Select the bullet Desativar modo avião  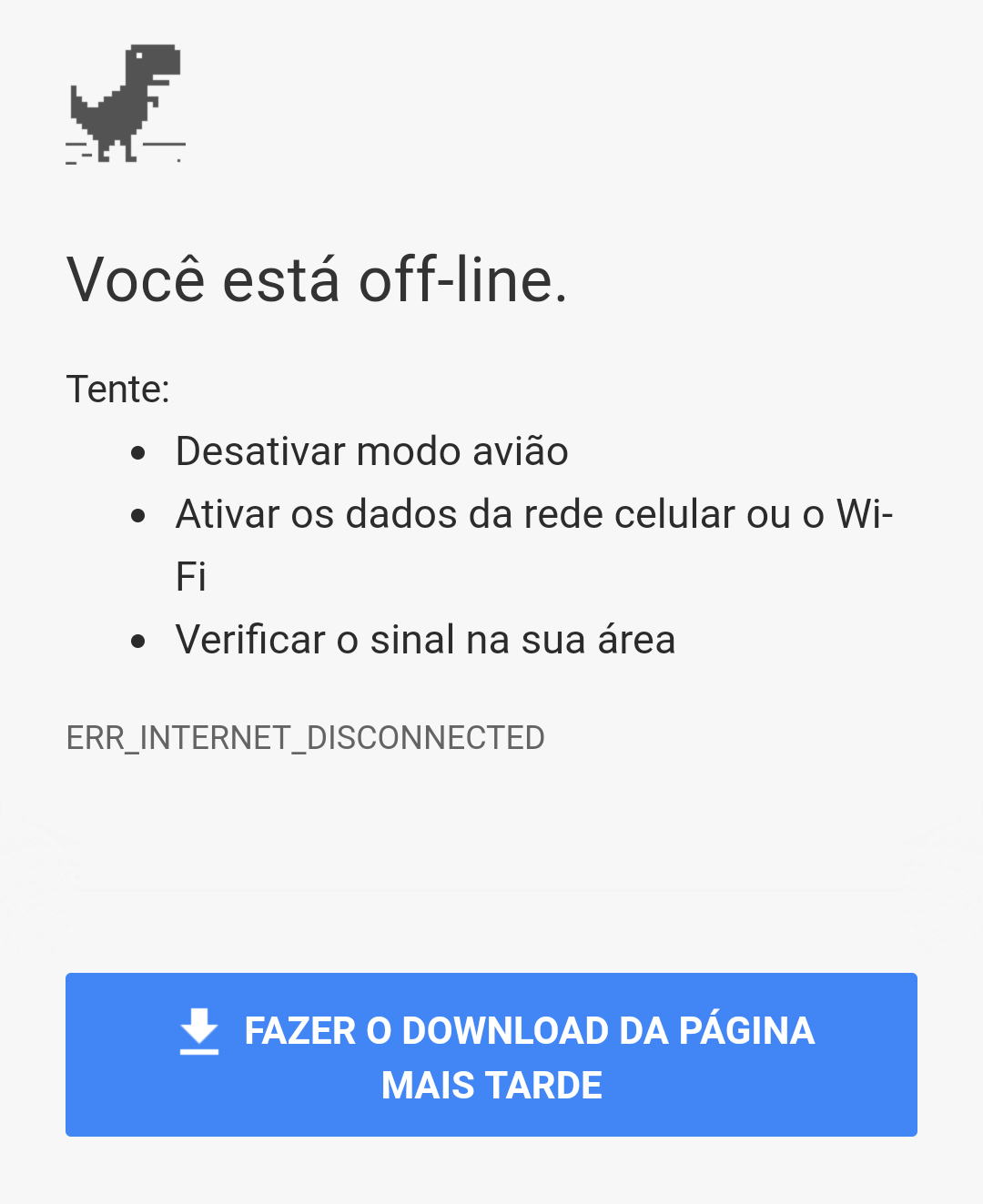[371, 450]
